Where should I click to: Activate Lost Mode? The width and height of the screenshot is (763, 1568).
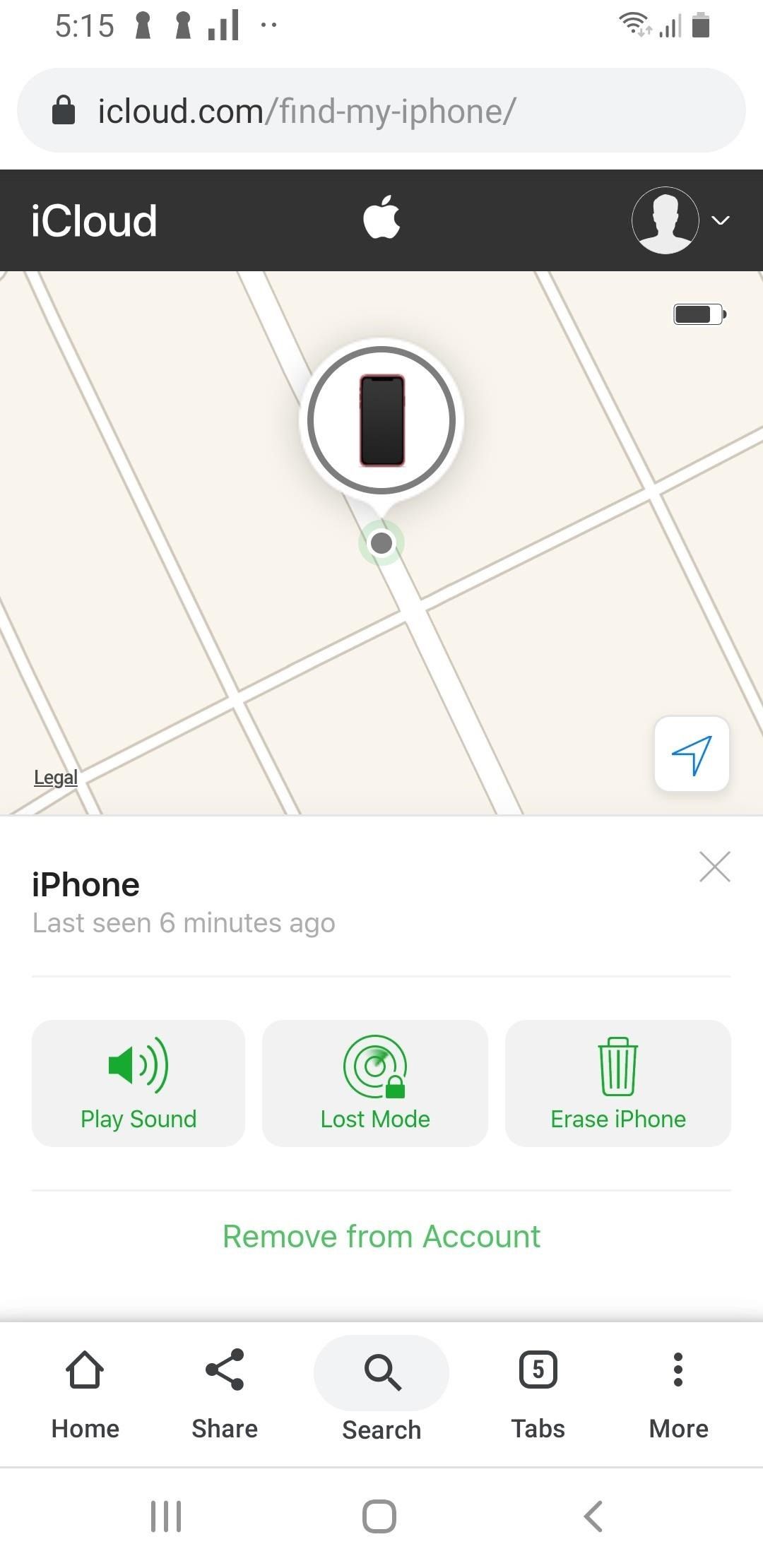[x=375, y=1083]
